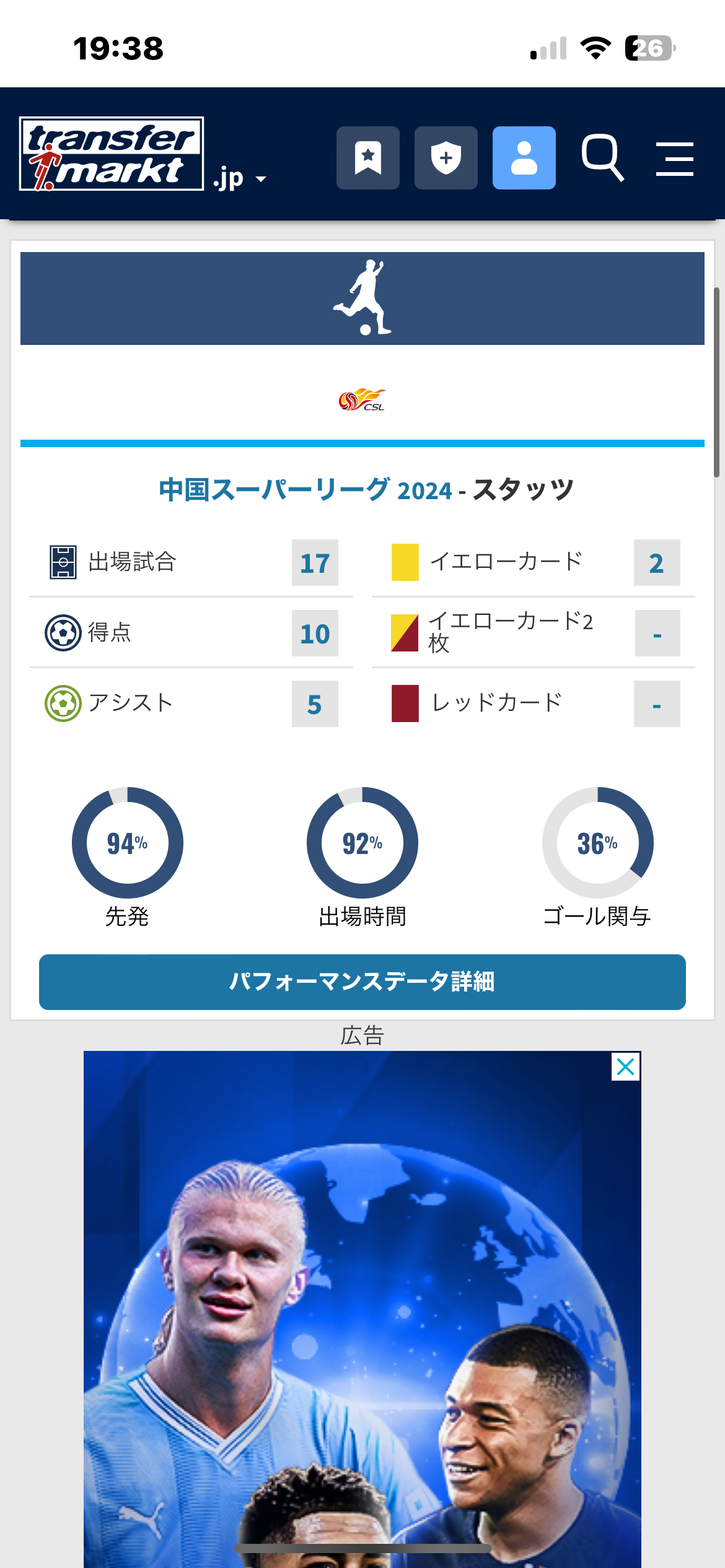Open the bookmark star watchlist icon
The width and height of the screenshot is (725, 1568).
[x=368, y=158]
